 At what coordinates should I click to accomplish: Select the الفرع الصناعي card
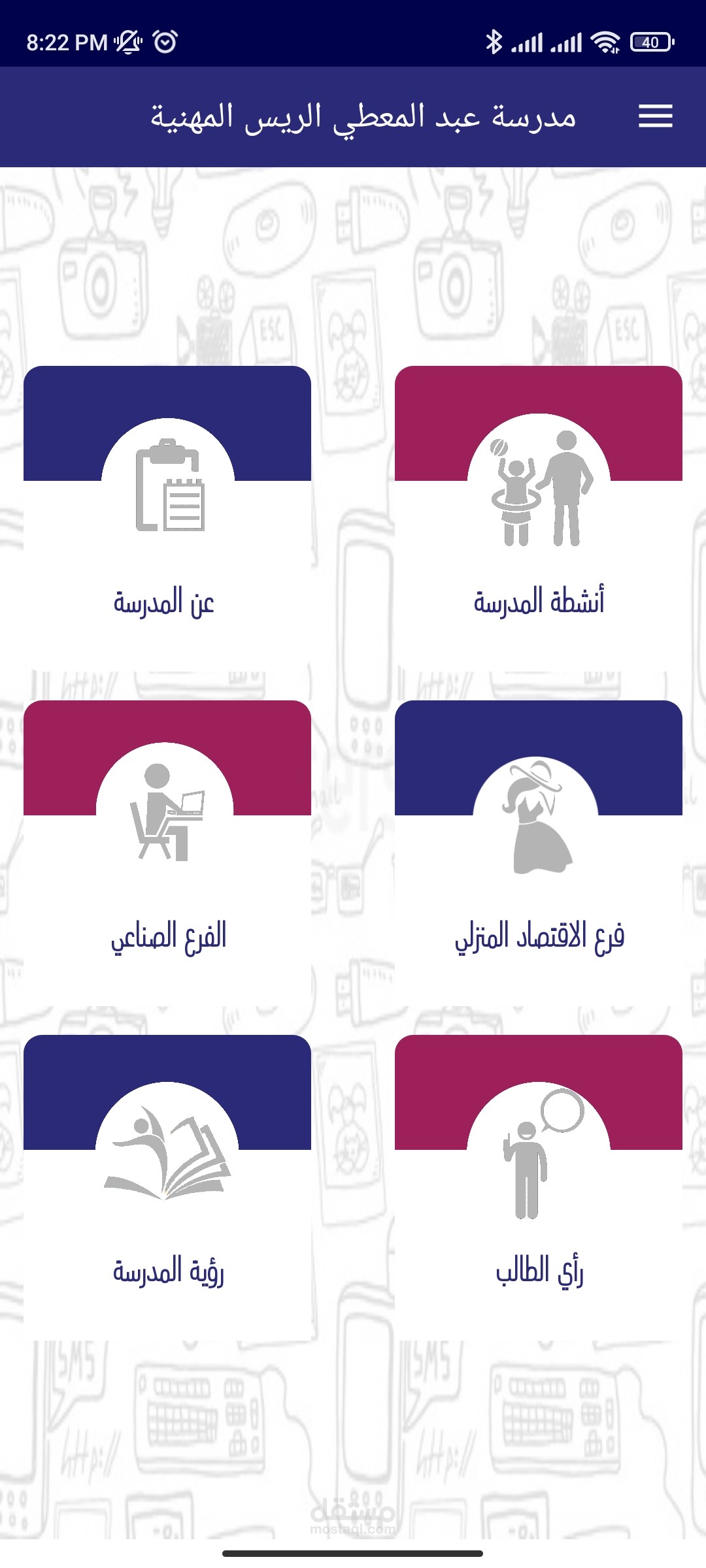[x=167, y=853]
